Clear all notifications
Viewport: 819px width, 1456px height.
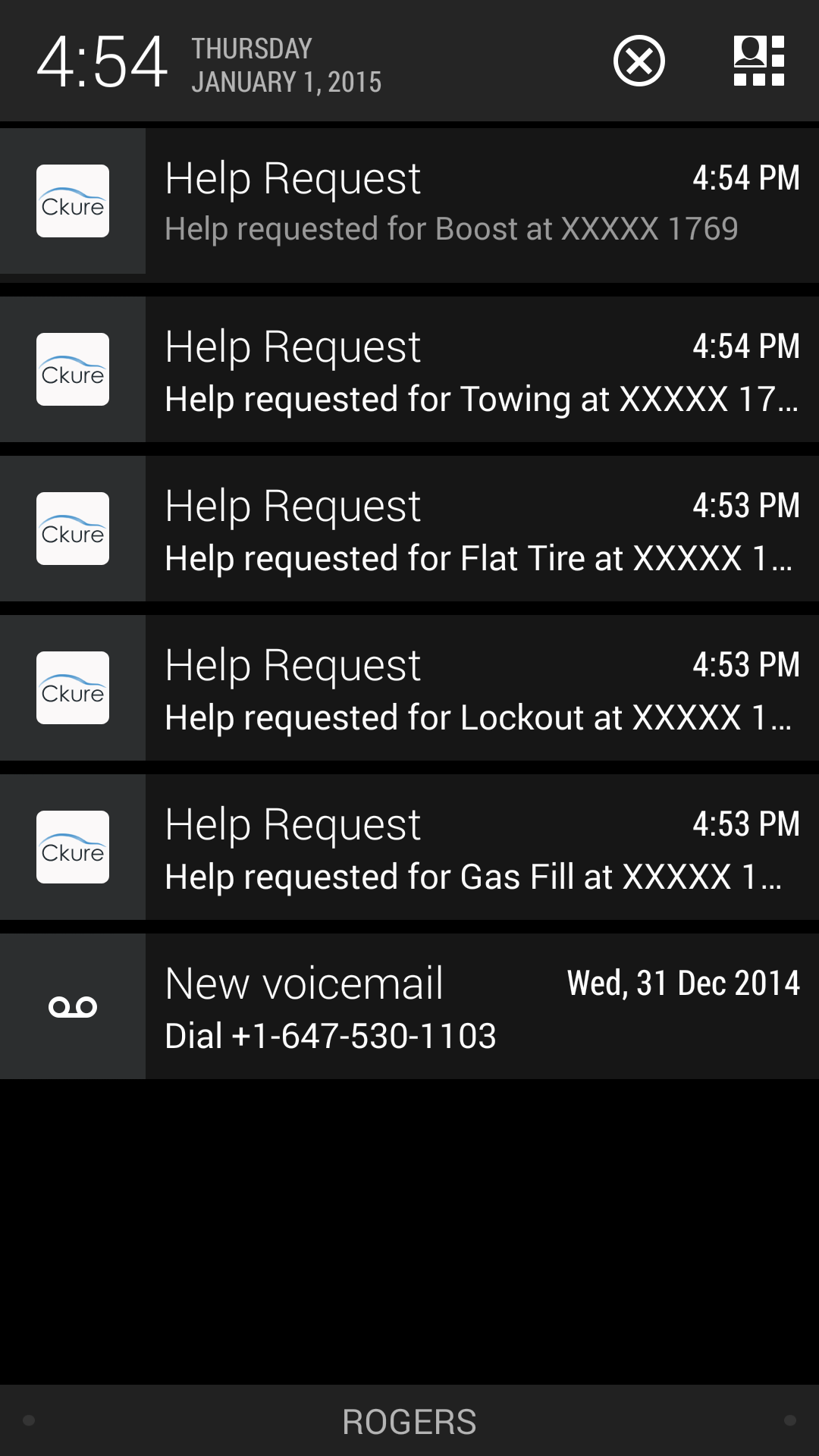(x=639, y=61)
